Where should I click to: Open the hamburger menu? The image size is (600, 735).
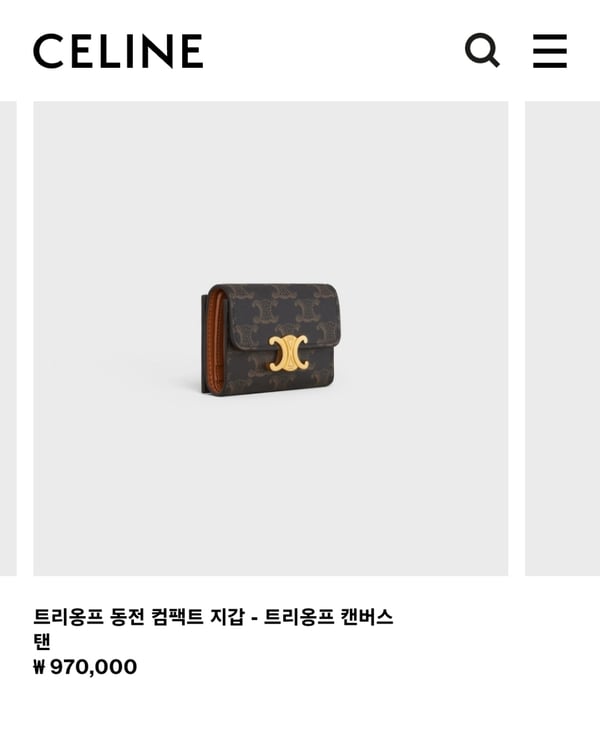[549, 51]
